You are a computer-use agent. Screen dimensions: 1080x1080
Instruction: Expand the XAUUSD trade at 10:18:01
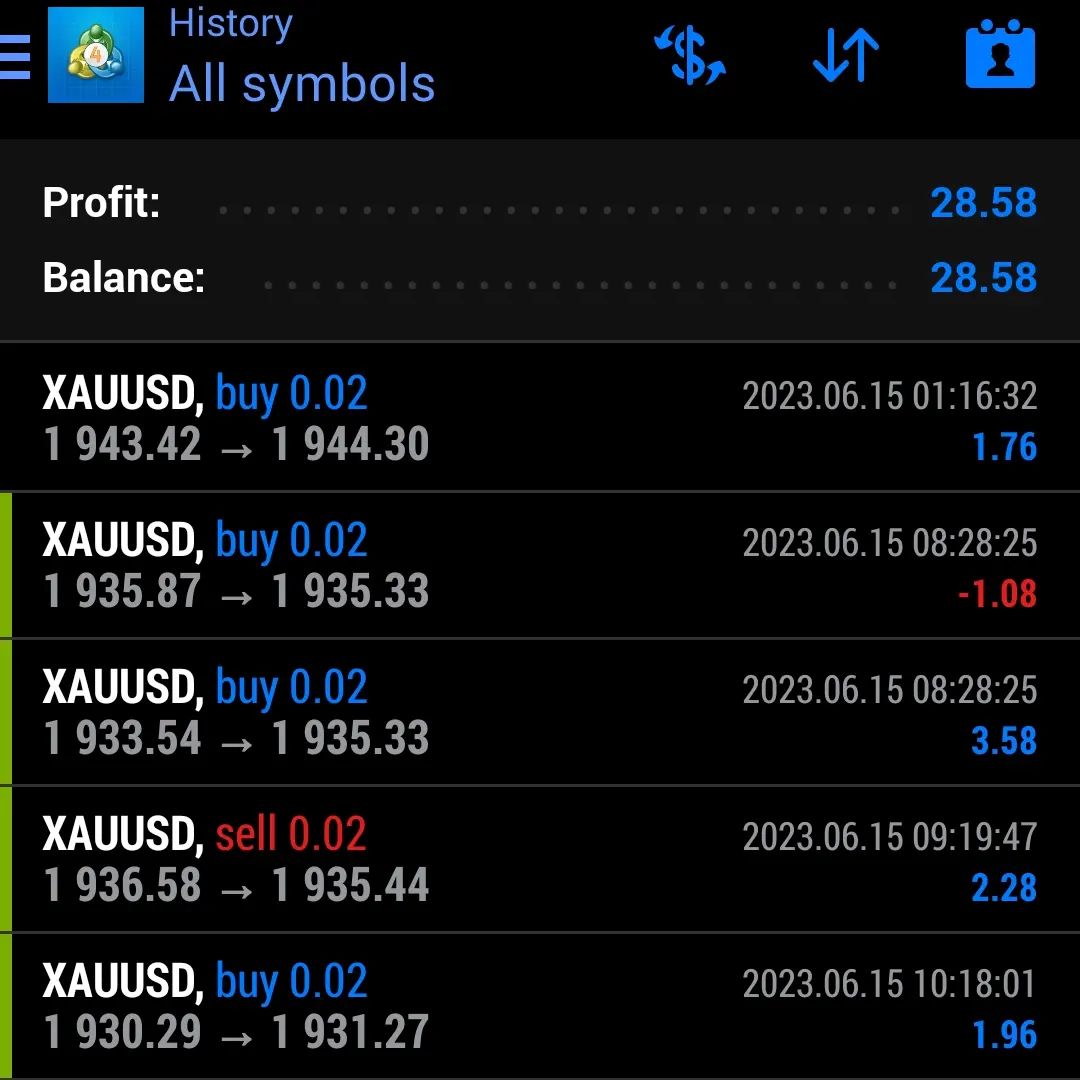(x=540, y=1006)
